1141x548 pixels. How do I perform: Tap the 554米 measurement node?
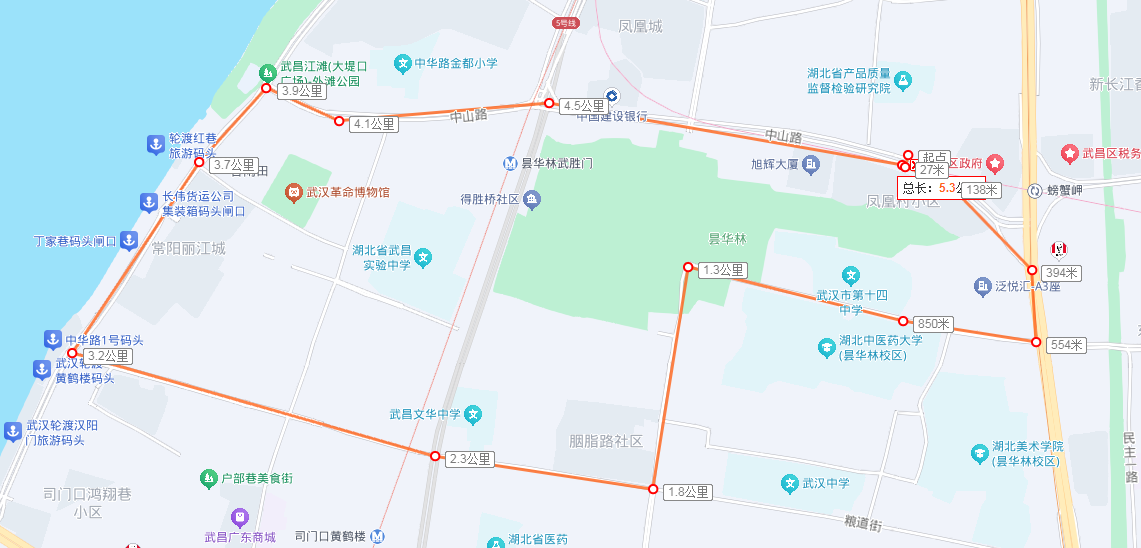[x=1036, y=342]
